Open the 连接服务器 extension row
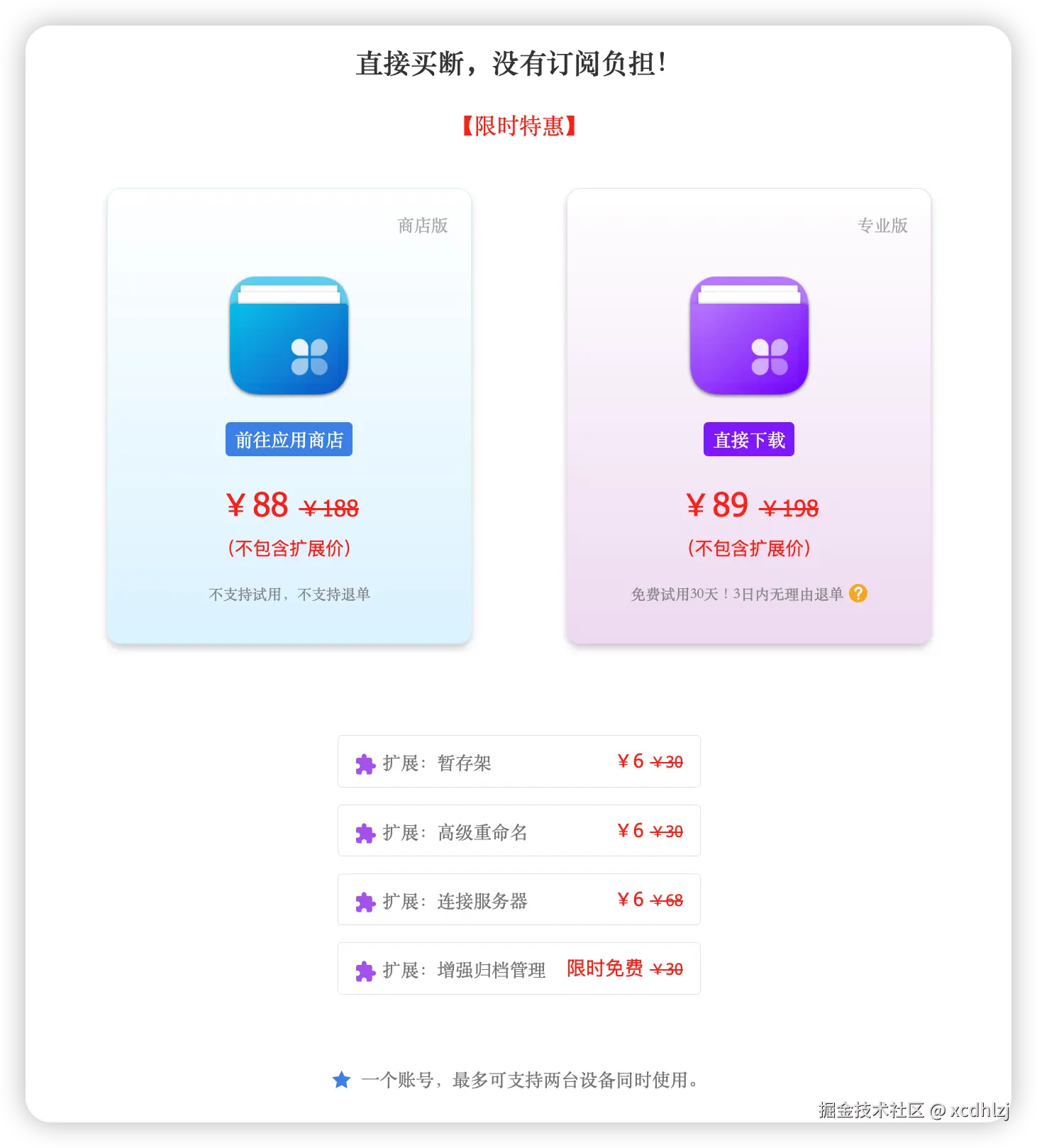The height and width of the screenshot is (1148, 1037). pos(518,900)
